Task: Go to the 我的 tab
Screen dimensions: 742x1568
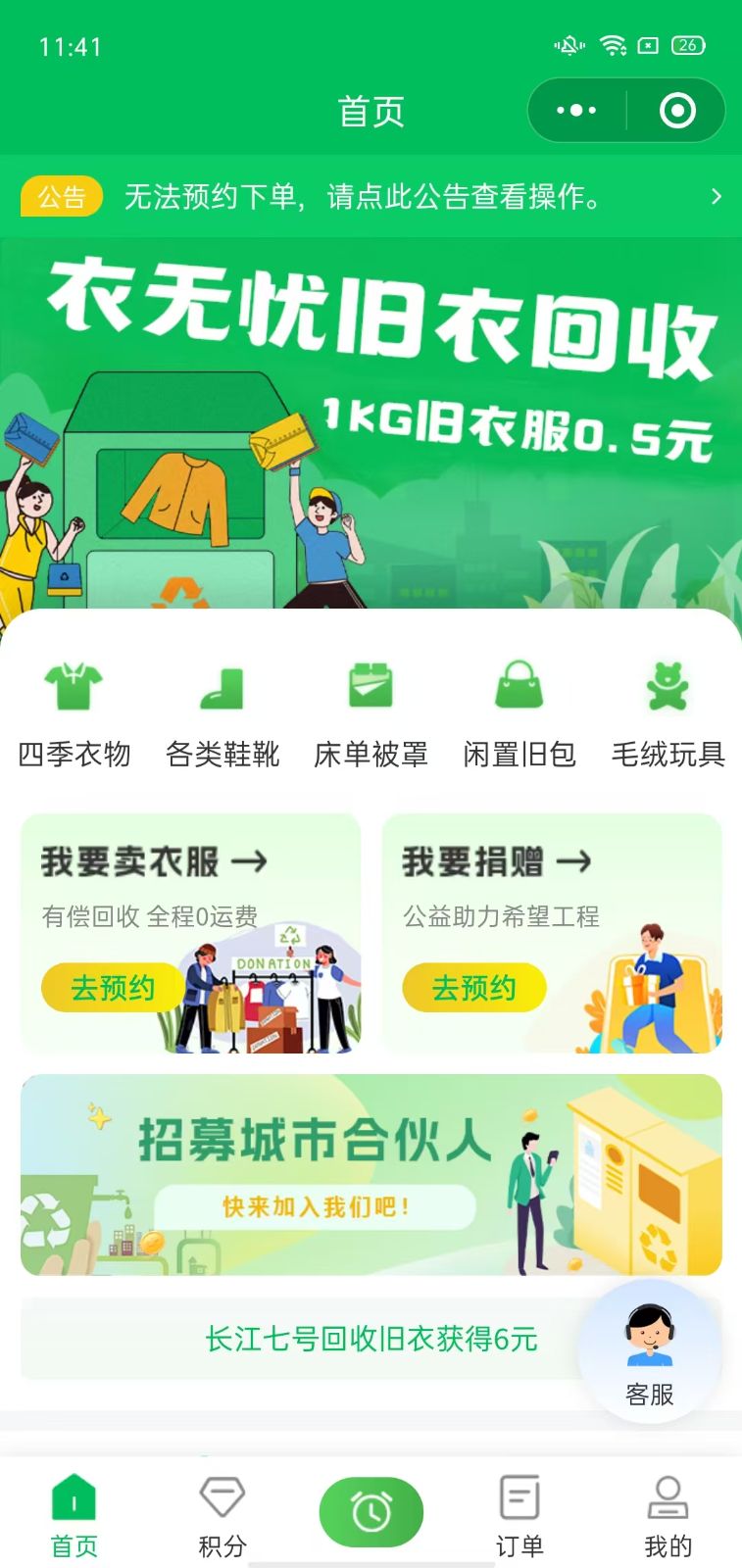Action: (x=668, y=1517)
